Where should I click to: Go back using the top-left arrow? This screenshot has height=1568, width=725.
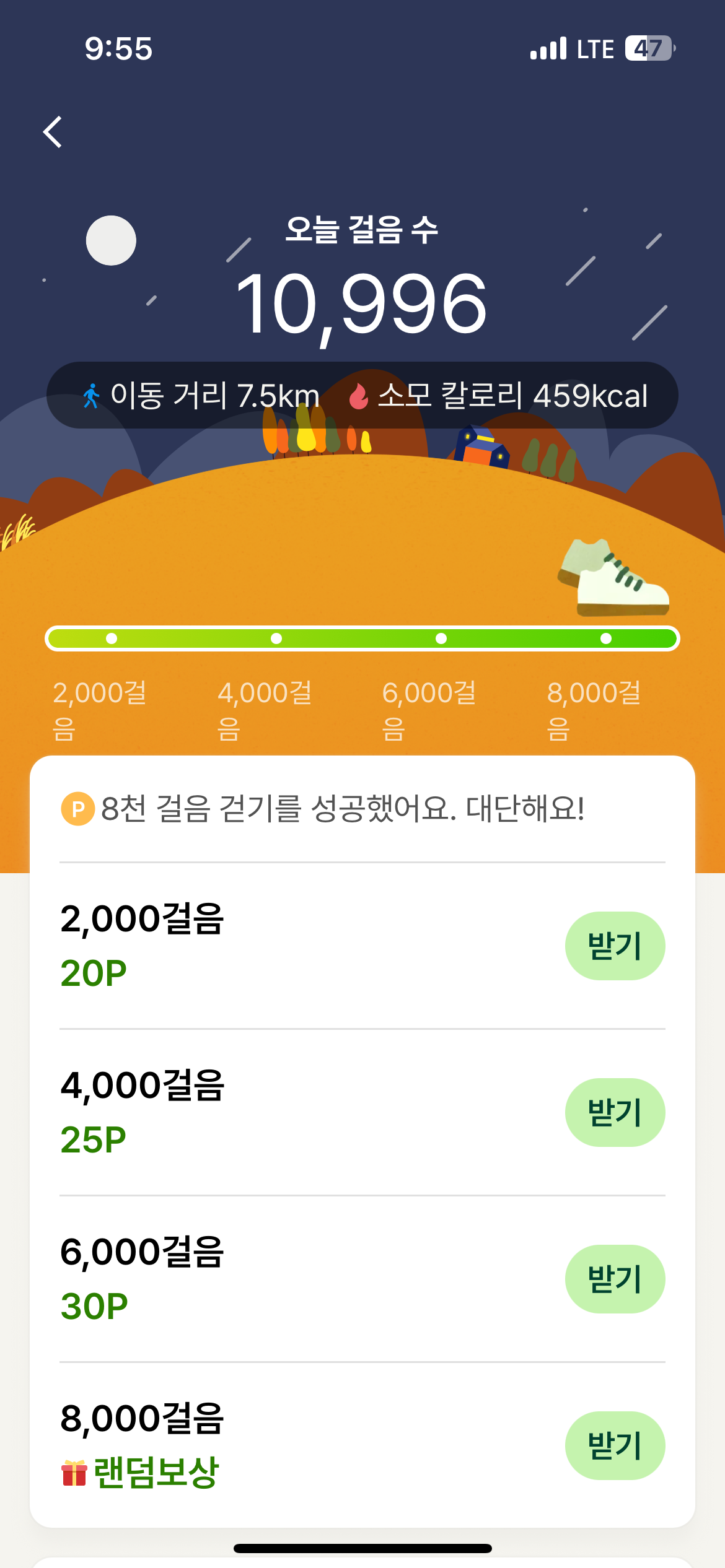pos(53,132)
